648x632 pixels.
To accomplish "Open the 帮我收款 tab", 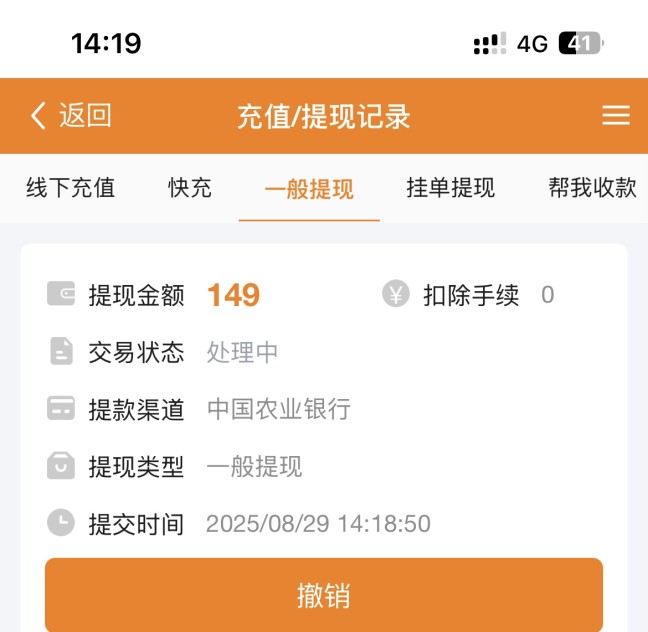I will (x=592, y=188).
